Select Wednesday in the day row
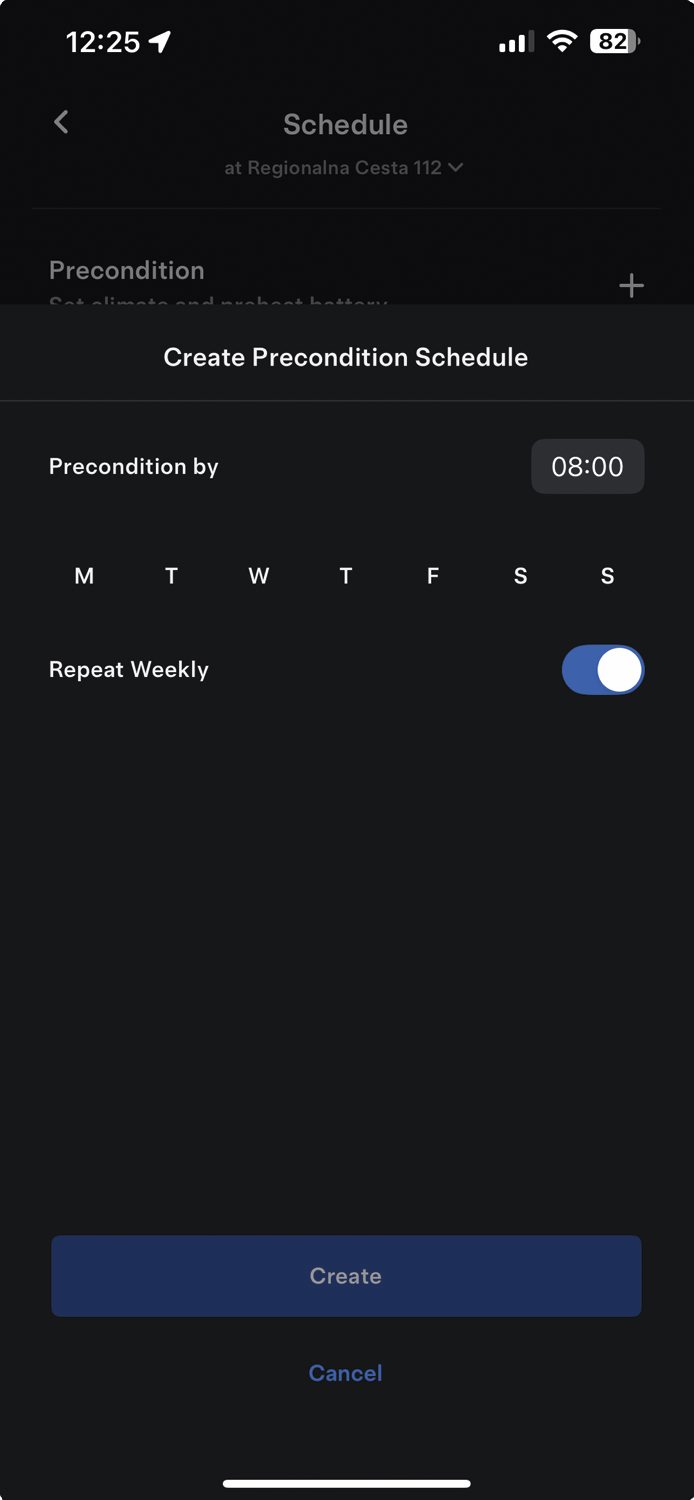 (258, 576)
